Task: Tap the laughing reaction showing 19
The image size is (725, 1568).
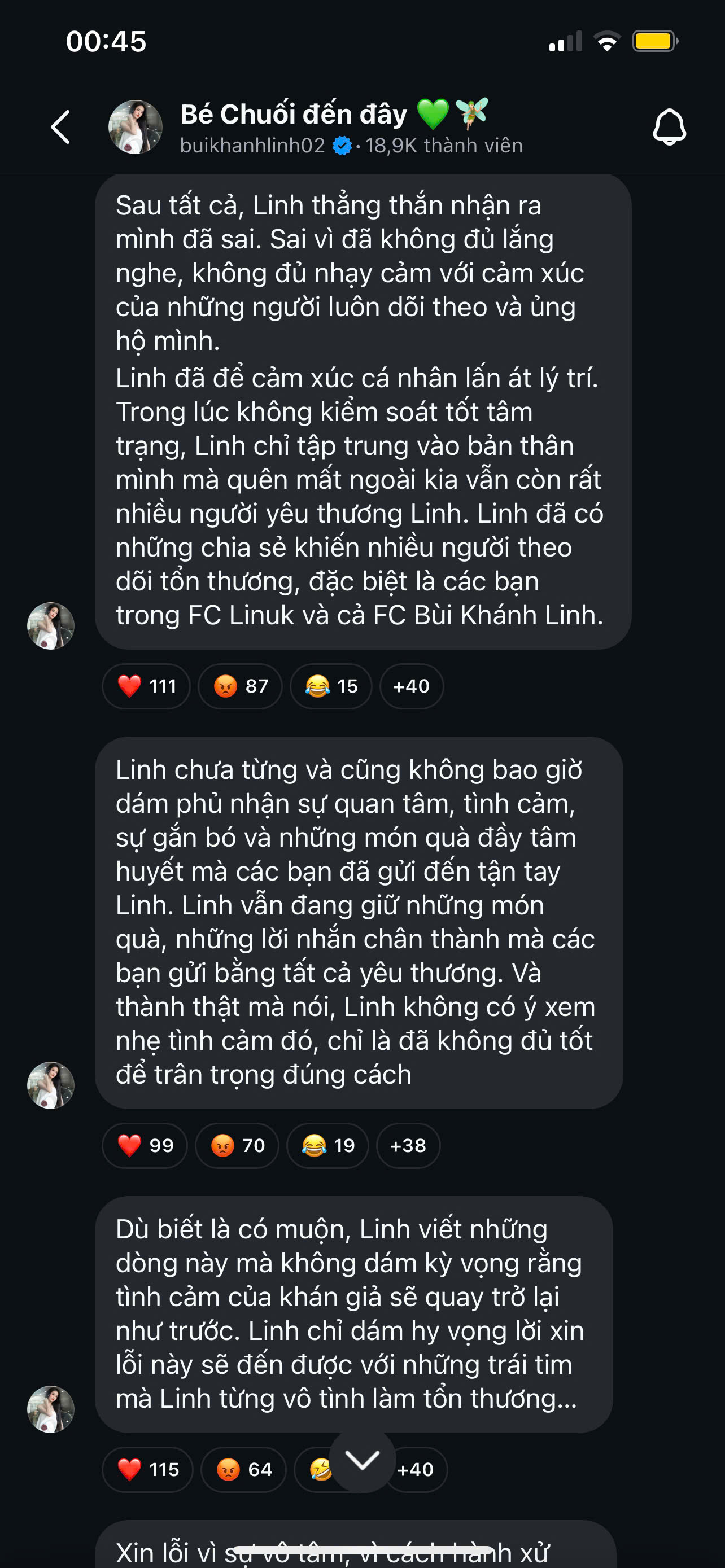Action: click(327, 1146)
